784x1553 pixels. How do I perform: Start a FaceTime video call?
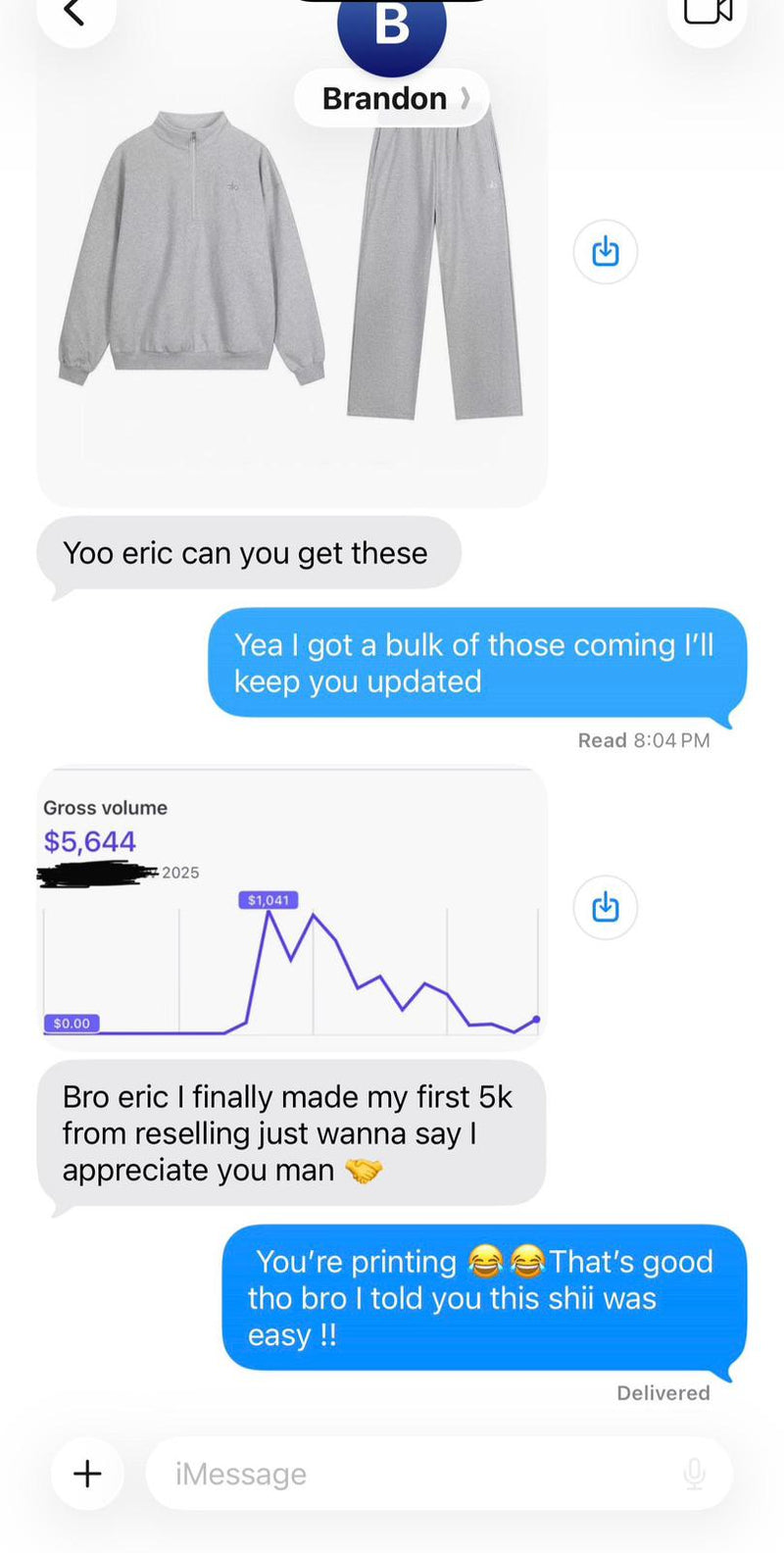pos(708,12)
